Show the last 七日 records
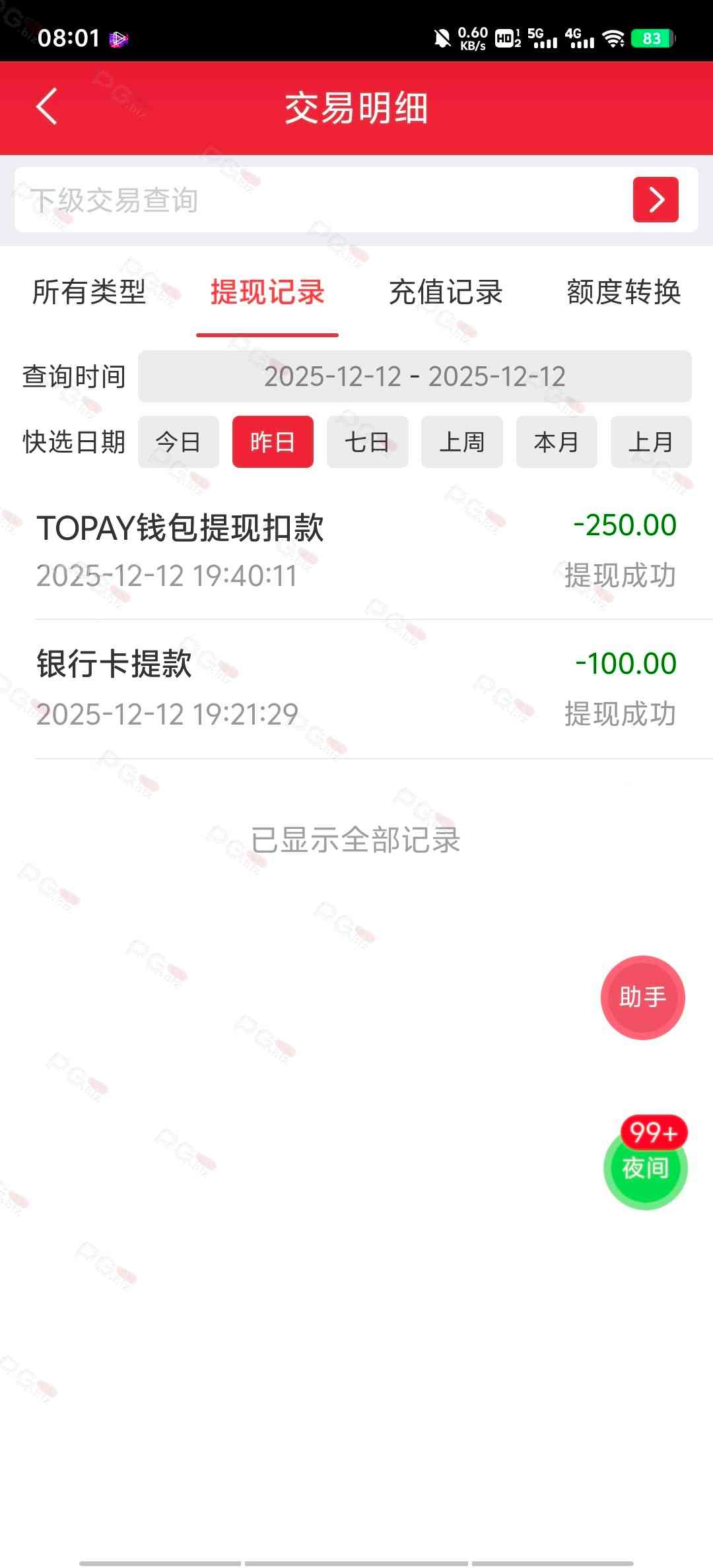 coord(367,442)
